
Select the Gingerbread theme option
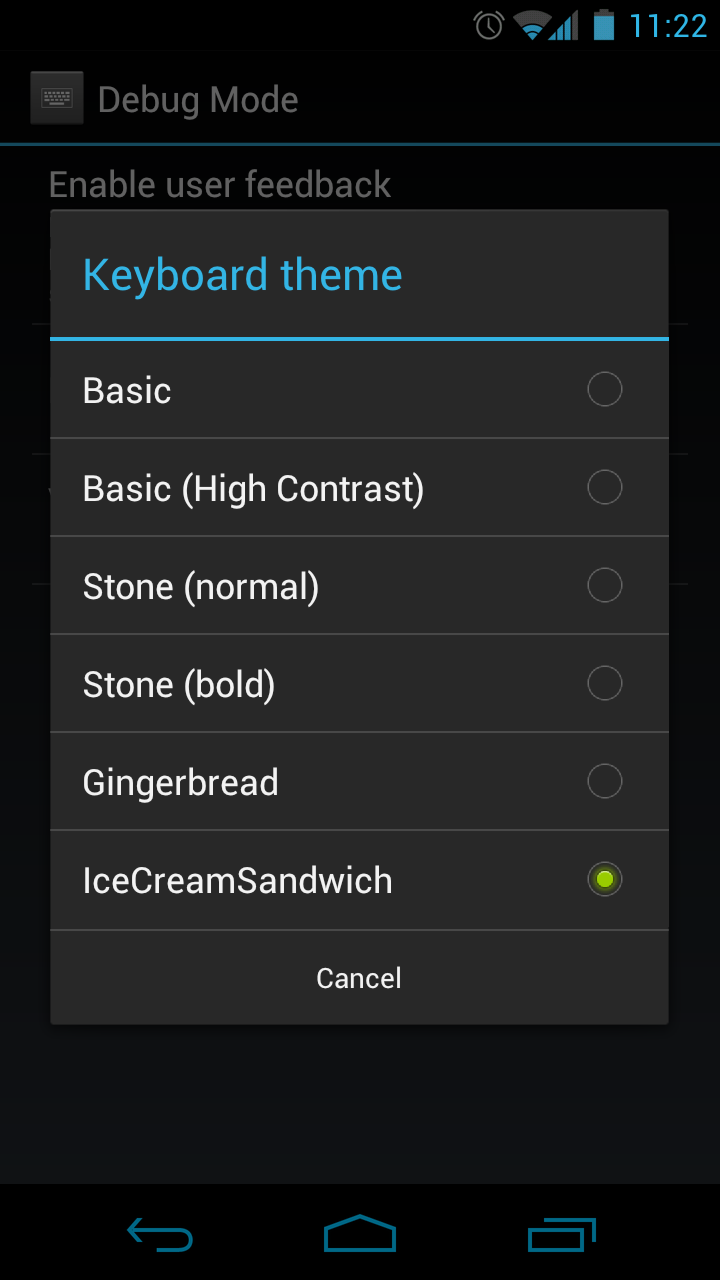click(359, 782)
